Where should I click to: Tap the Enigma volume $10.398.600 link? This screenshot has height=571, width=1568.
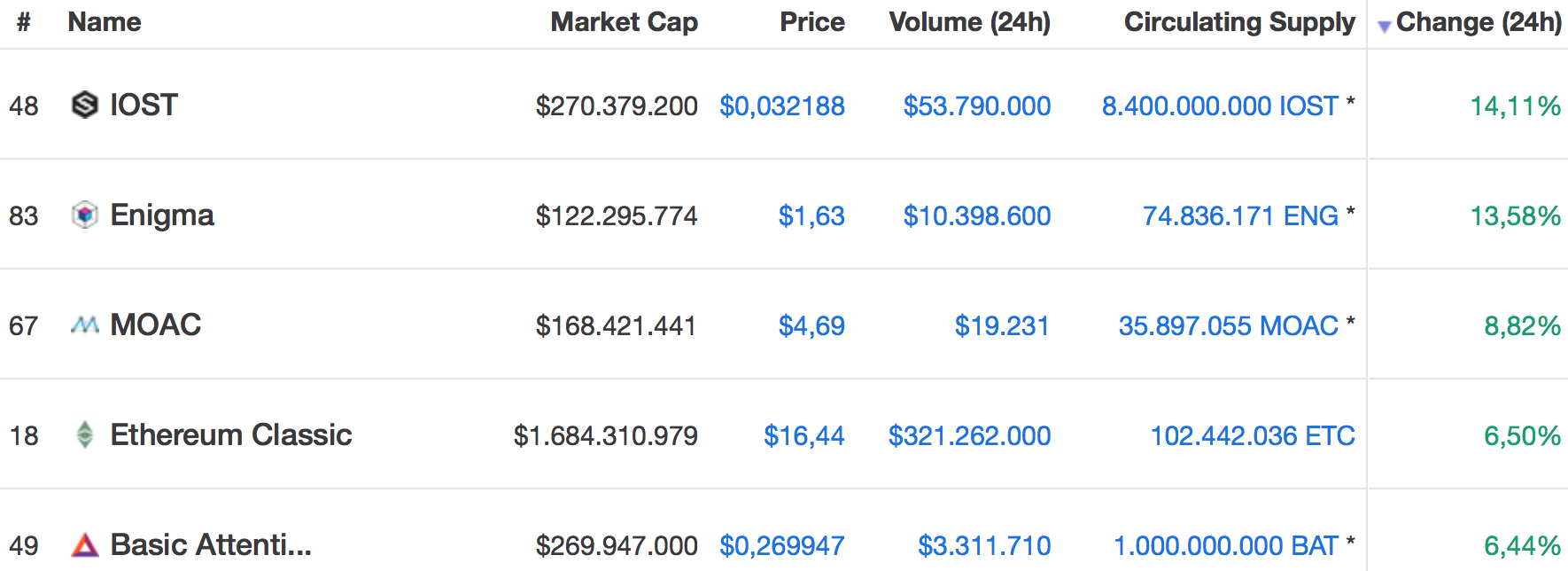pyautogui.click(x=976, y=216)
